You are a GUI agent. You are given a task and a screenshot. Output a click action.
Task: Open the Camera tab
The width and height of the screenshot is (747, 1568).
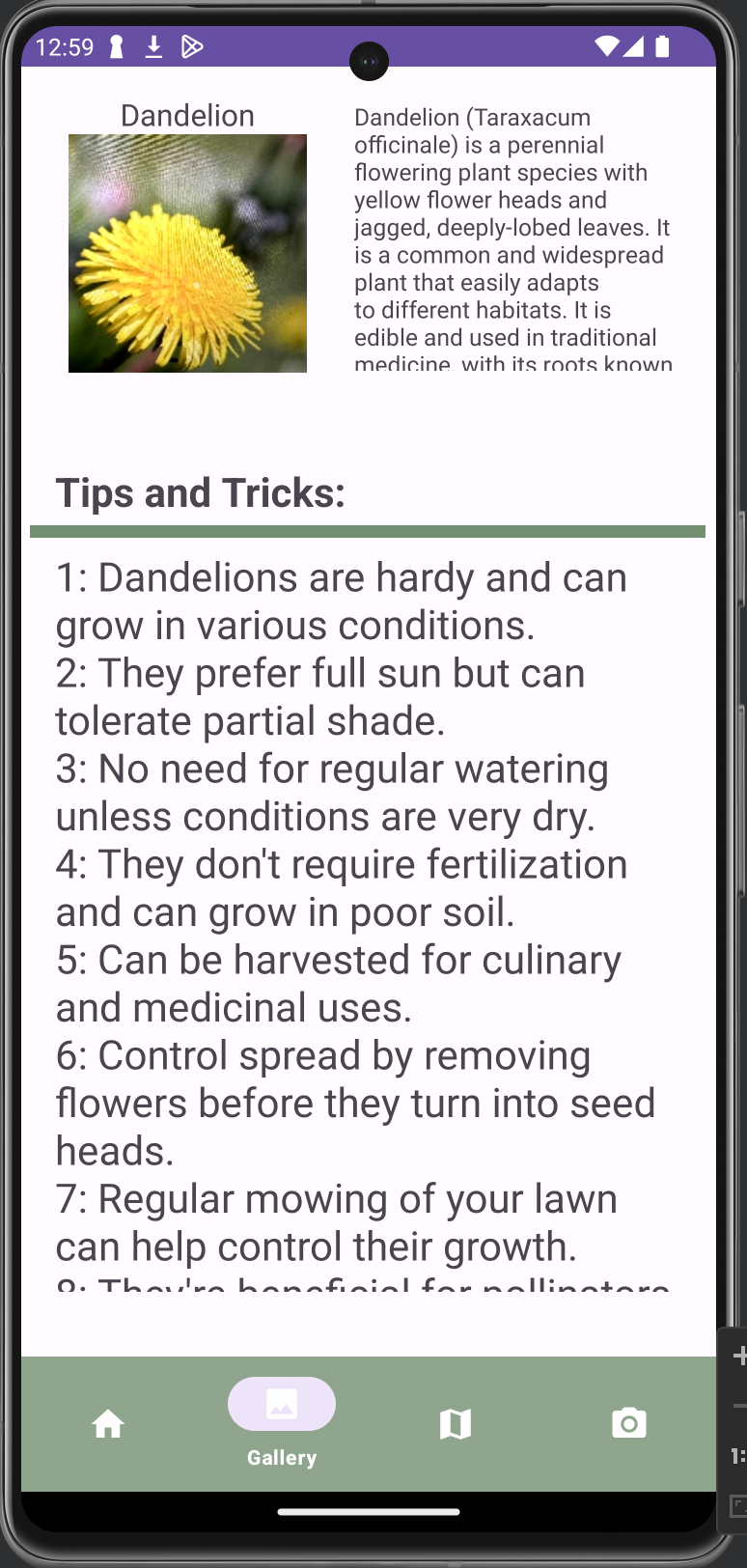(628, 1423)
